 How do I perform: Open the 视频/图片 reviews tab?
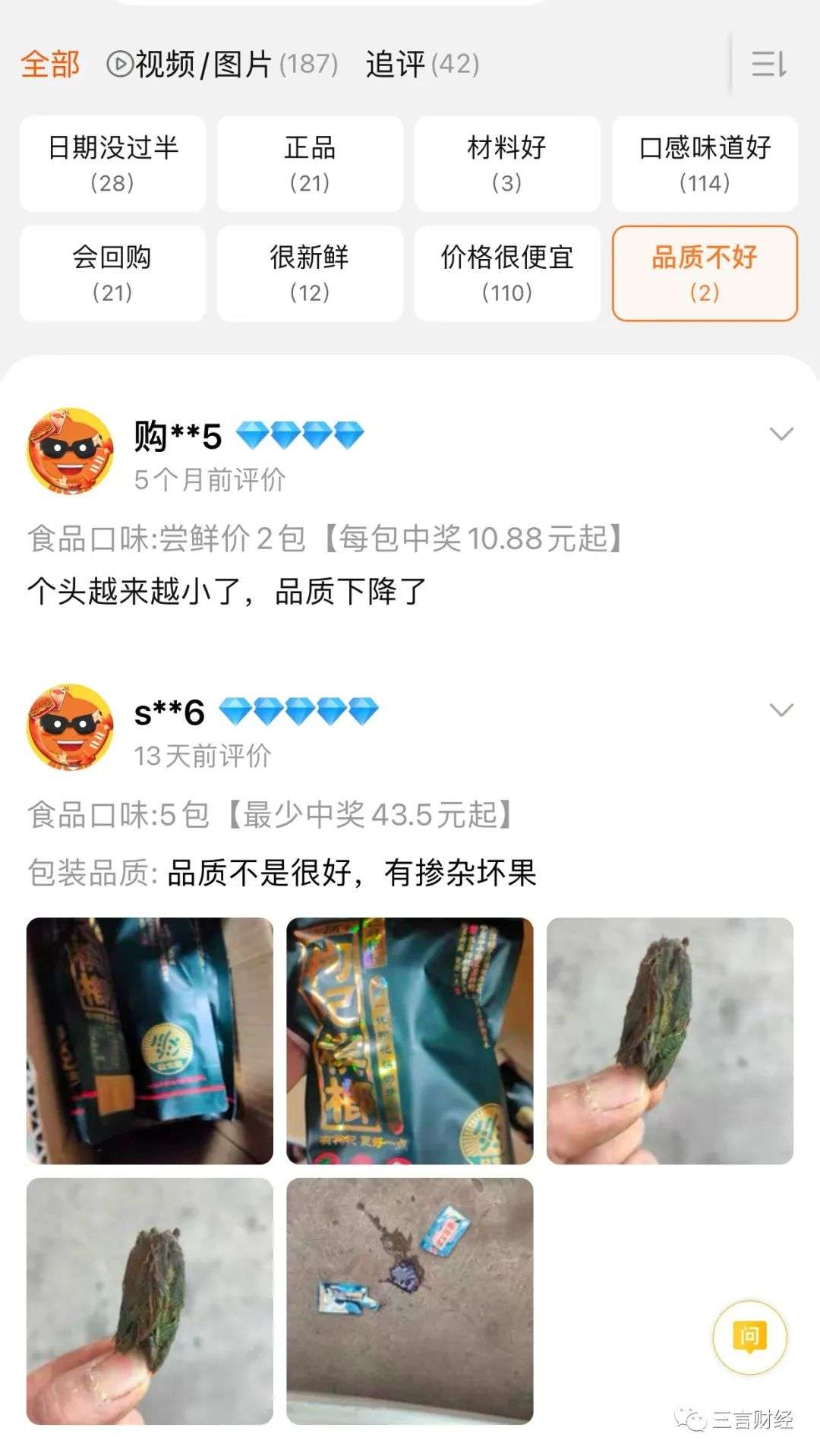pos(222,65)
